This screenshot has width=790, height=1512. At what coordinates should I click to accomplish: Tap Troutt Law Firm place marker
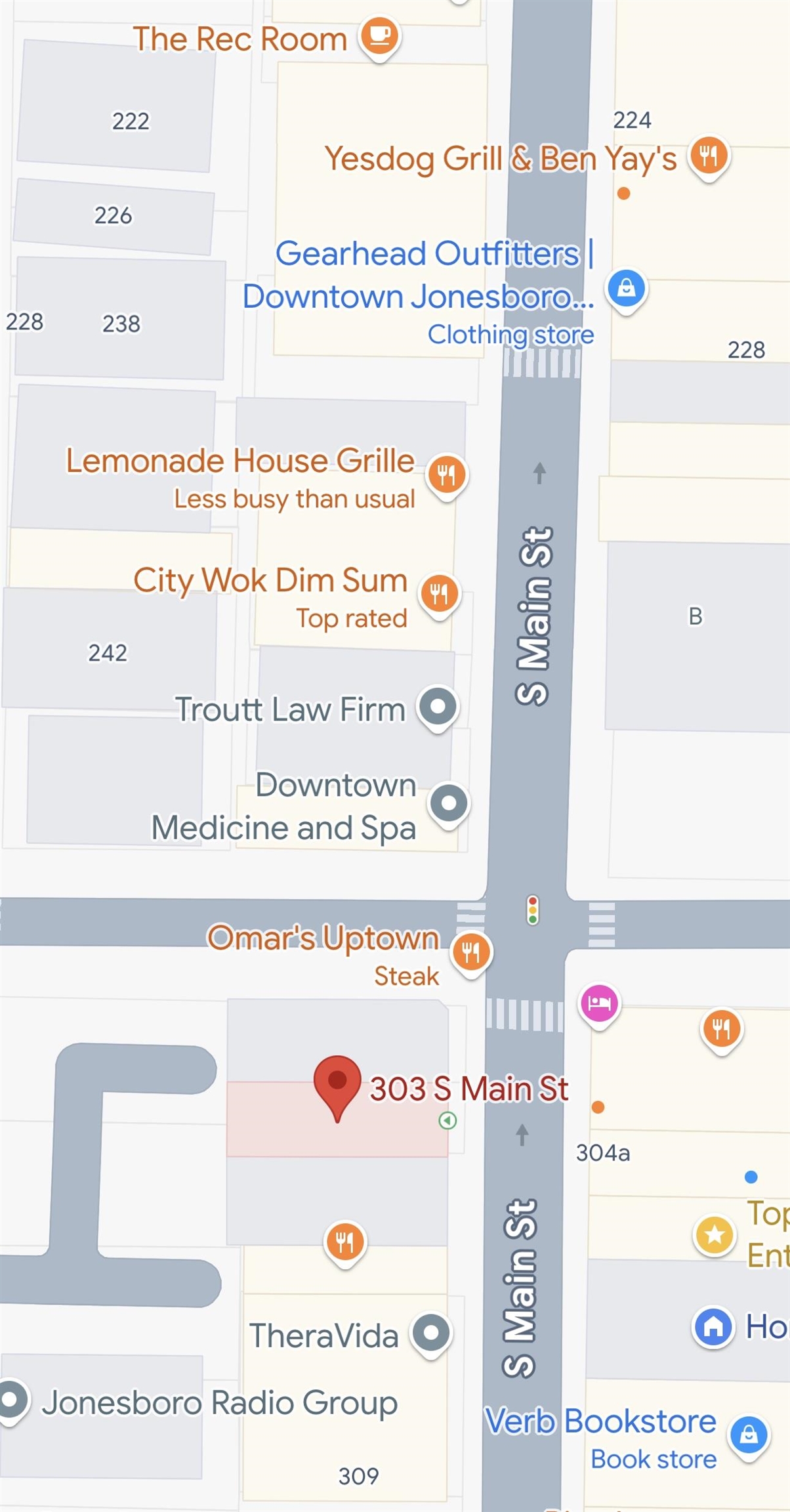pyautogui.click(x=438, y=709)
